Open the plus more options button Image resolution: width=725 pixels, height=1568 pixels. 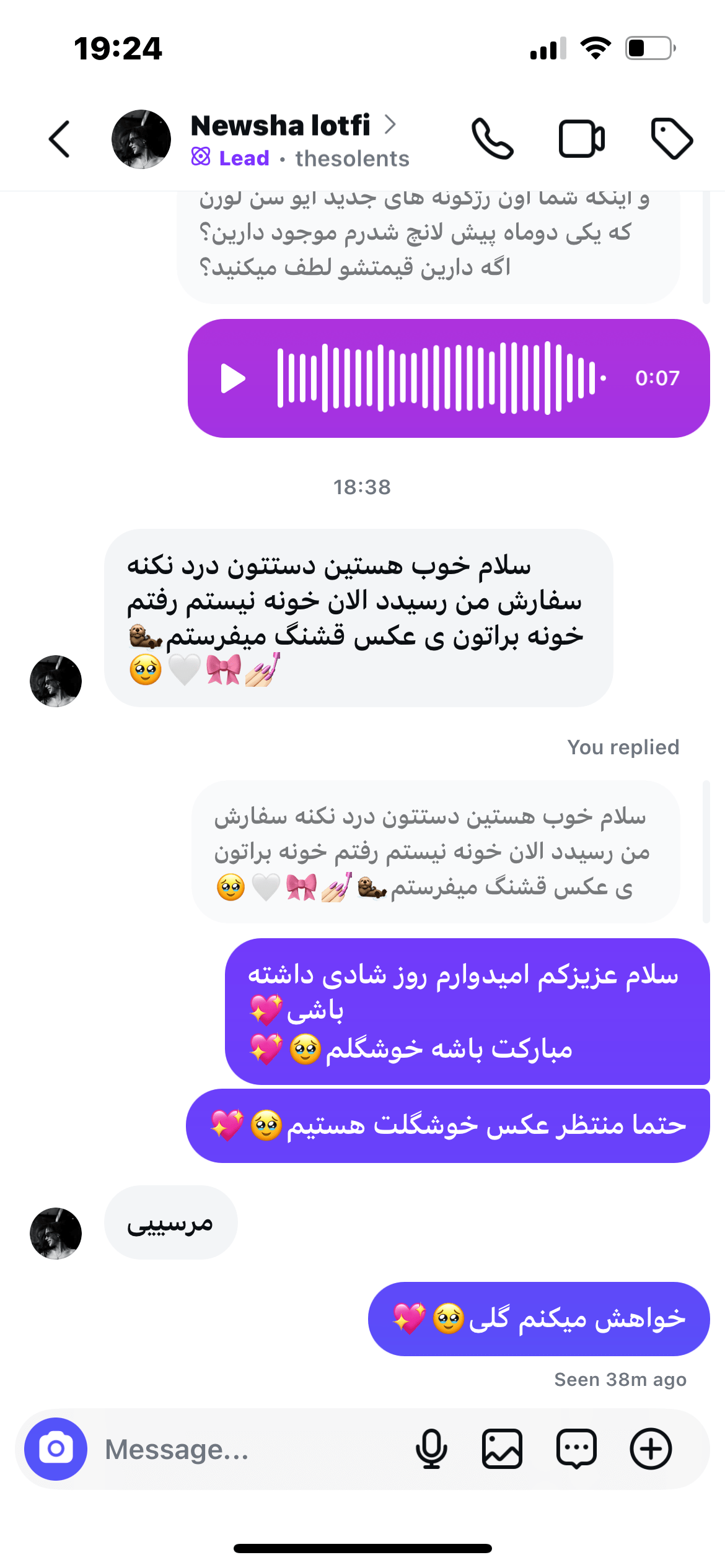pos(651,1448)
